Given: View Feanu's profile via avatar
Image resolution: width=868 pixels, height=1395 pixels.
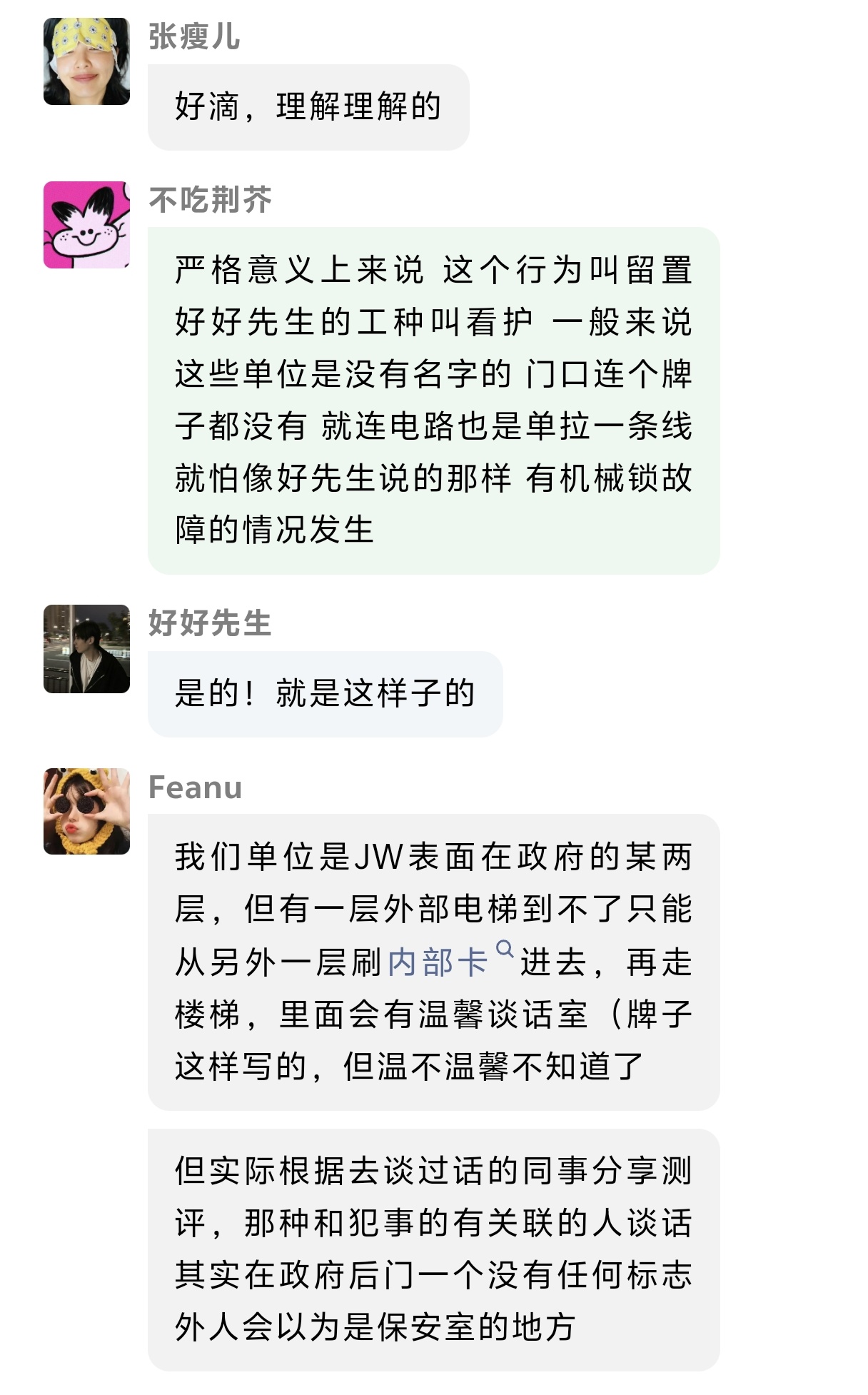Looking at the screenshot, I should coord(86,812).
